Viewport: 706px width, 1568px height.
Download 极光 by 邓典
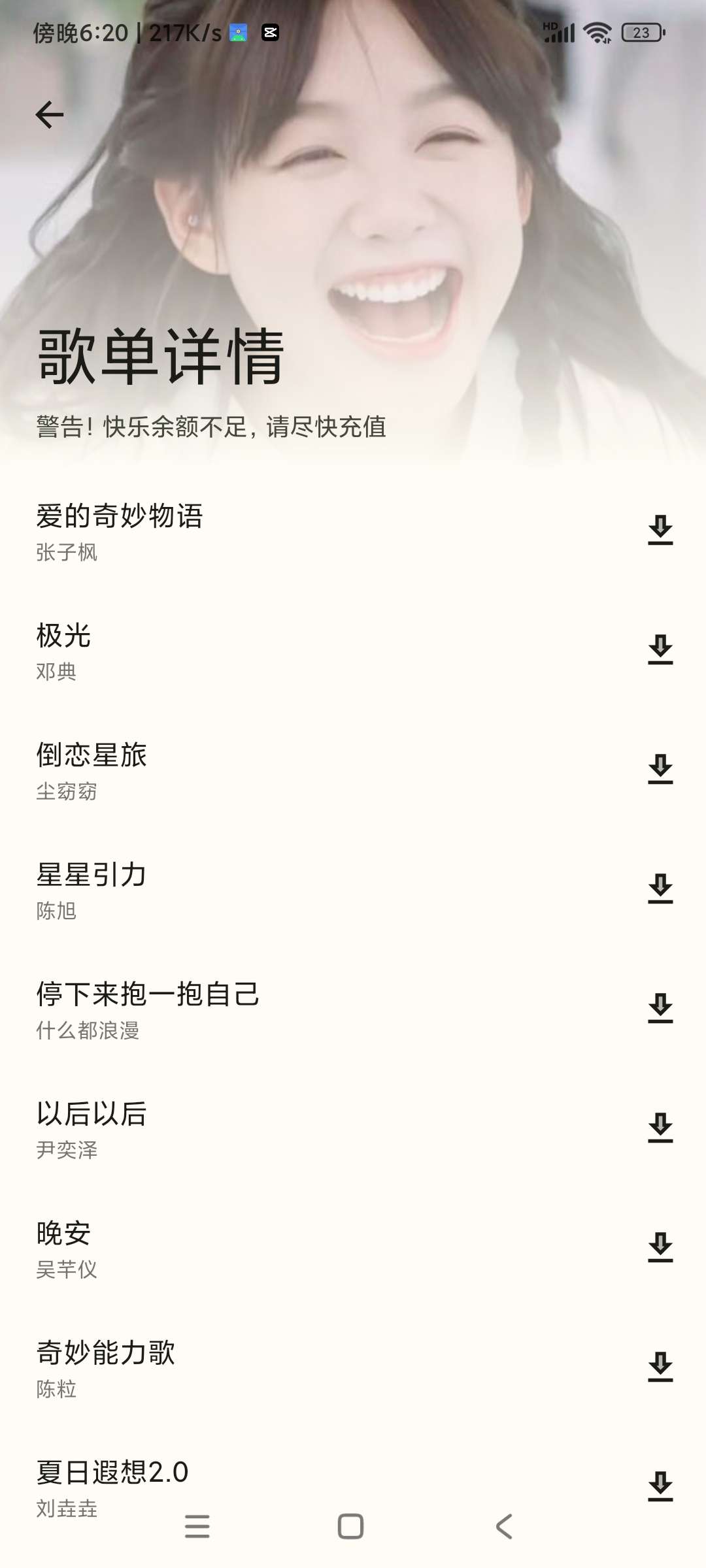pyautogui.click(x=660, y=649)
